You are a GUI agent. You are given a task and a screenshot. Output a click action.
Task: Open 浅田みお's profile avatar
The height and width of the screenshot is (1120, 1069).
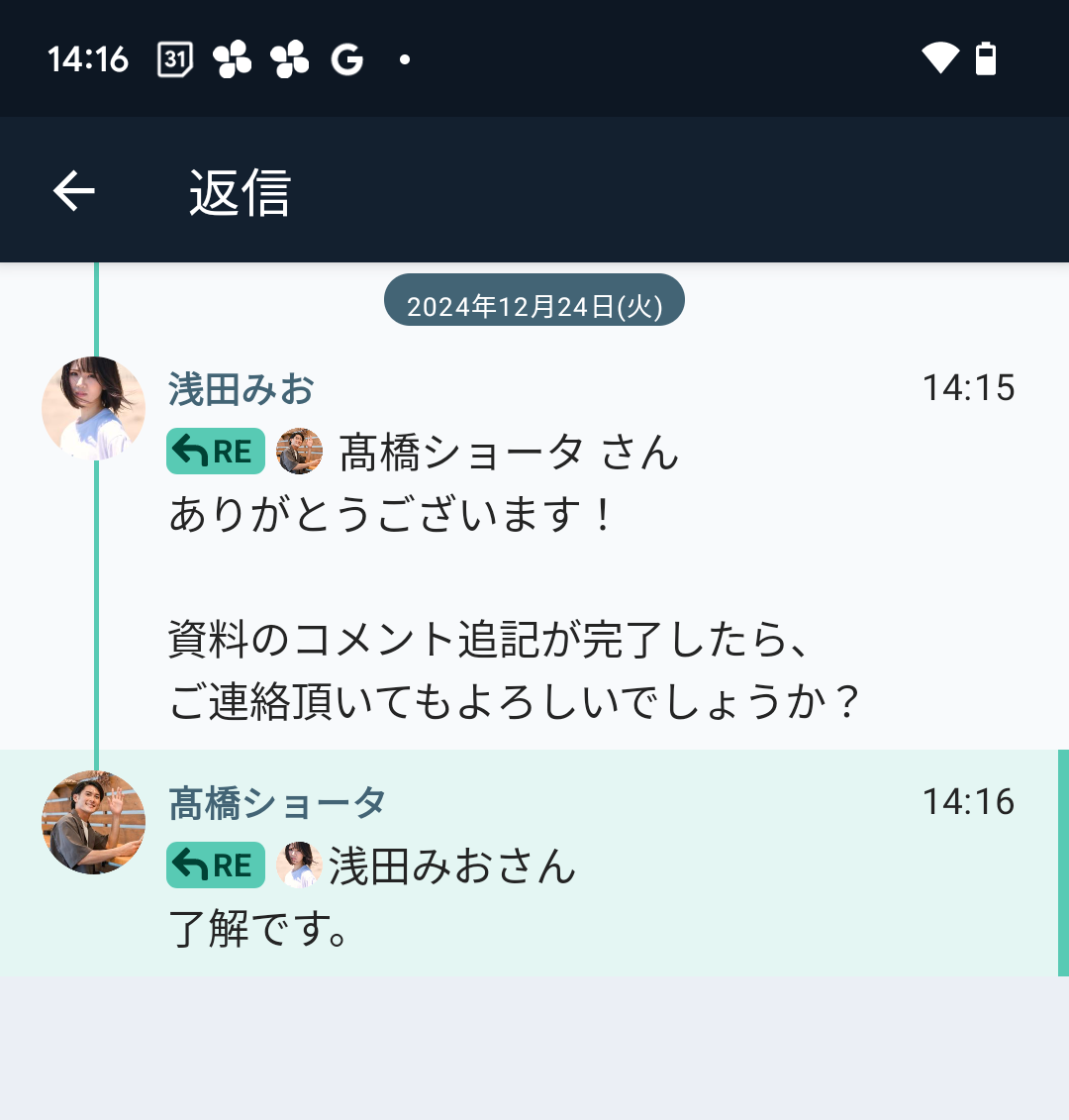tap(93, 408)
